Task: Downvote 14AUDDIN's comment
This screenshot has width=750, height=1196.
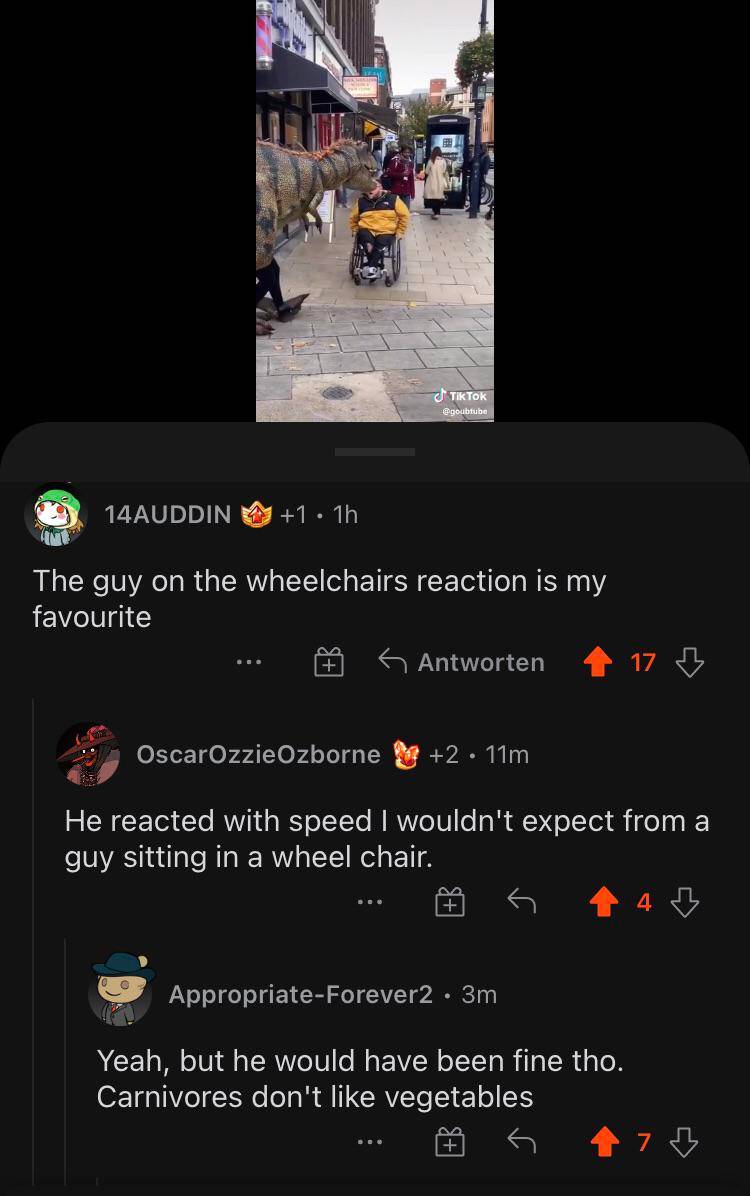Action: coord(690,662)
